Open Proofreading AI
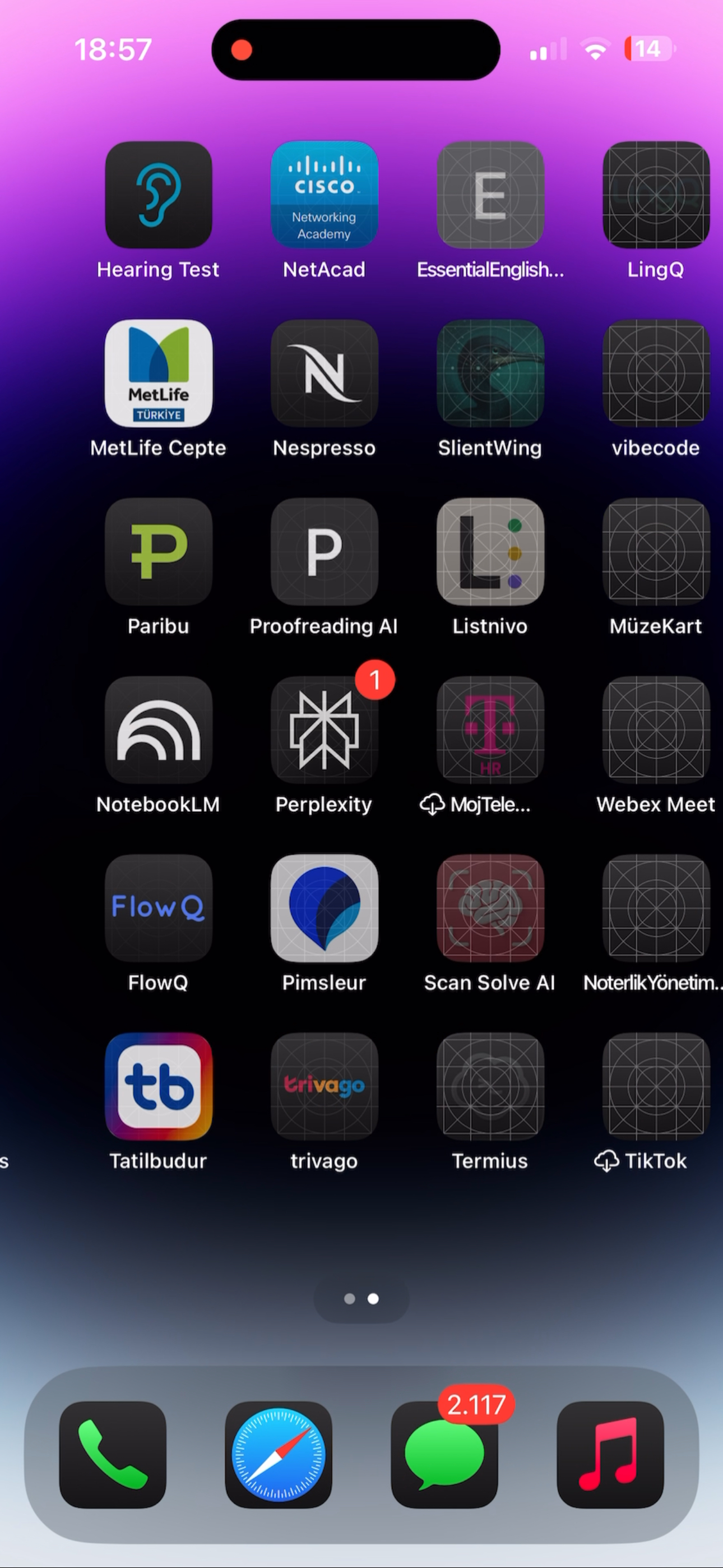Screen dimensions: 723x1568 pos(324,551)
